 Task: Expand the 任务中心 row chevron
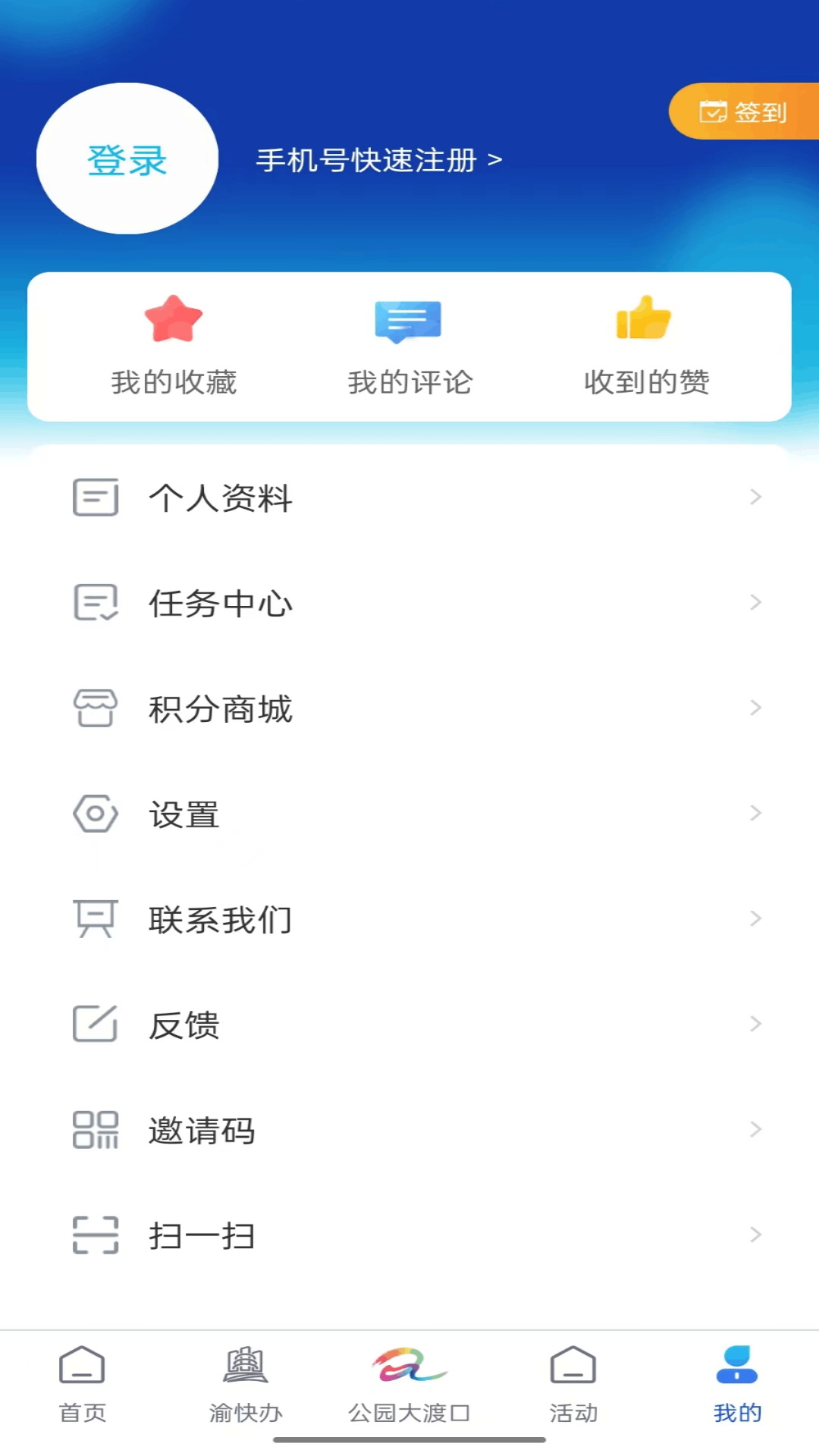tap(755, 602)
